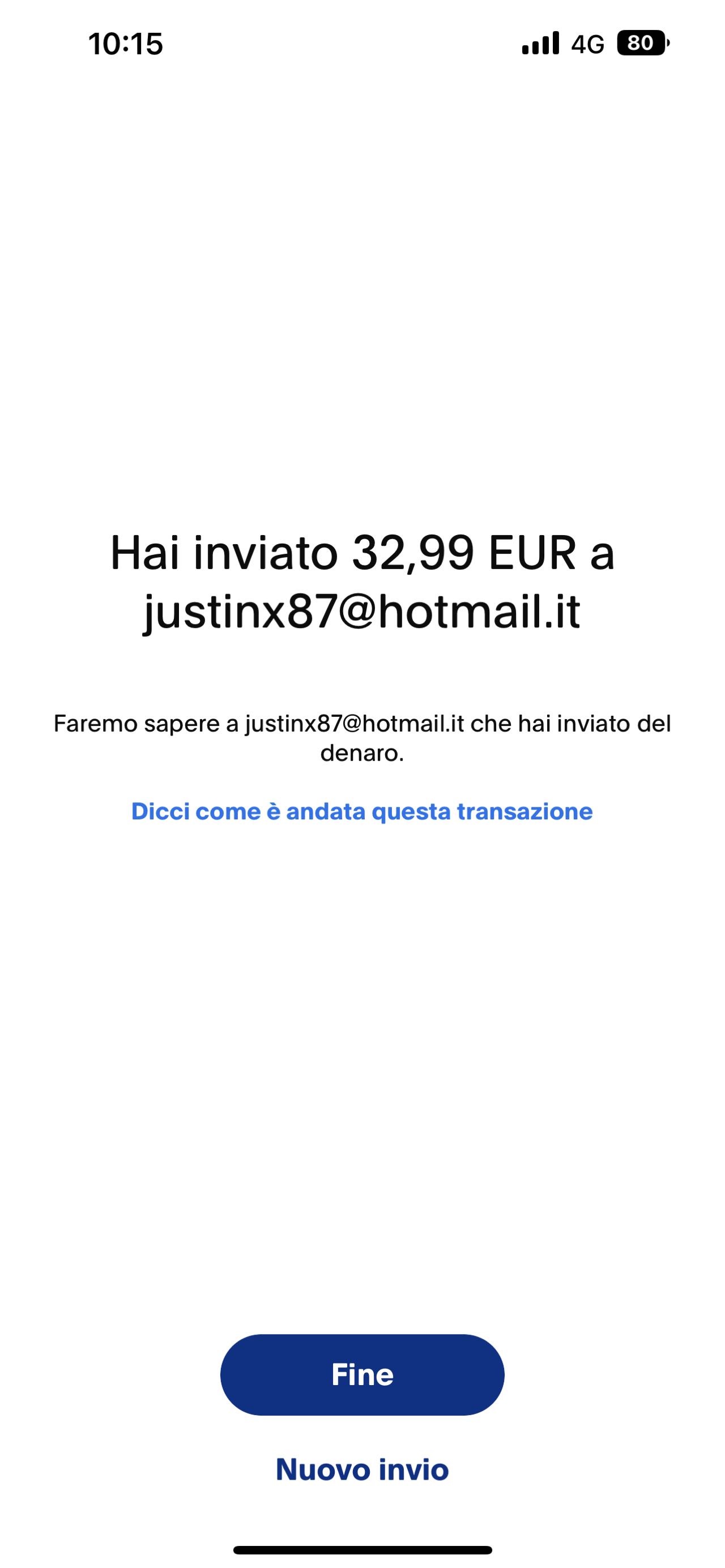Tap the Fine button to finish

362,1374
